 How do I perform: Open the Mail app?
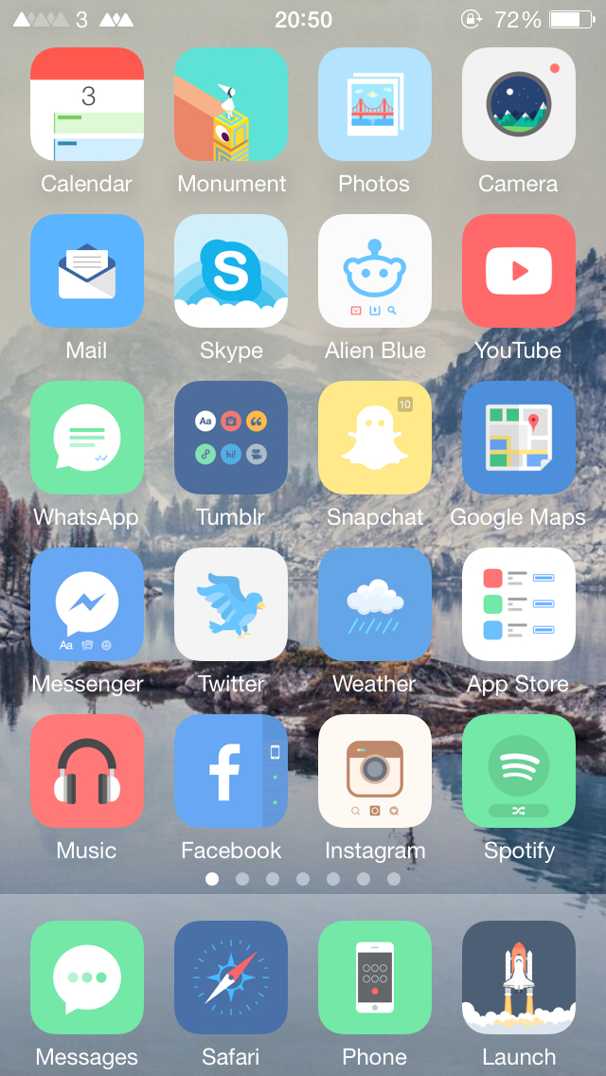pos(87,271)
